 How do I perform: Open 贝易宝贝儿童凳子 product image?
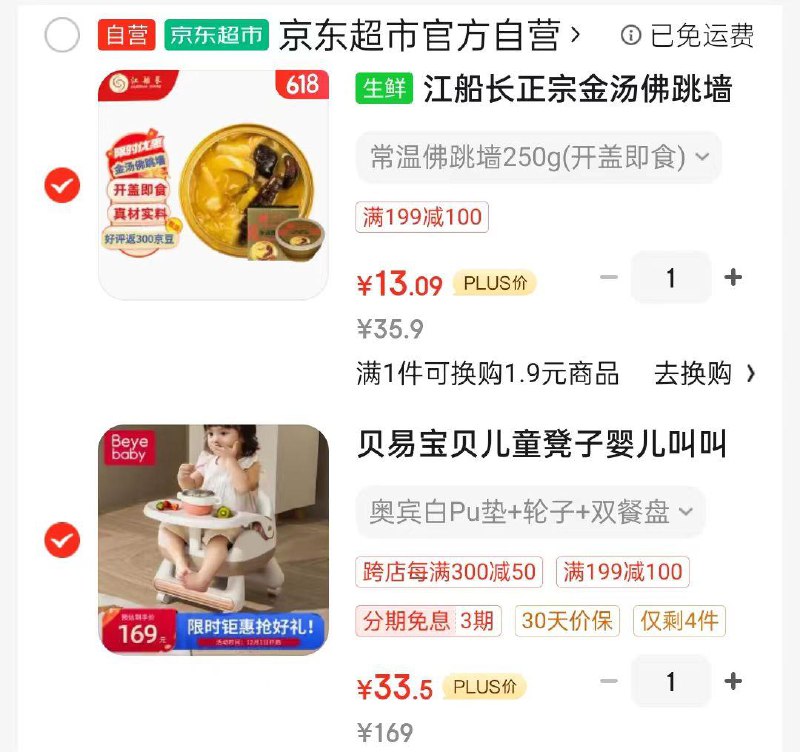[x=212, y=540]
